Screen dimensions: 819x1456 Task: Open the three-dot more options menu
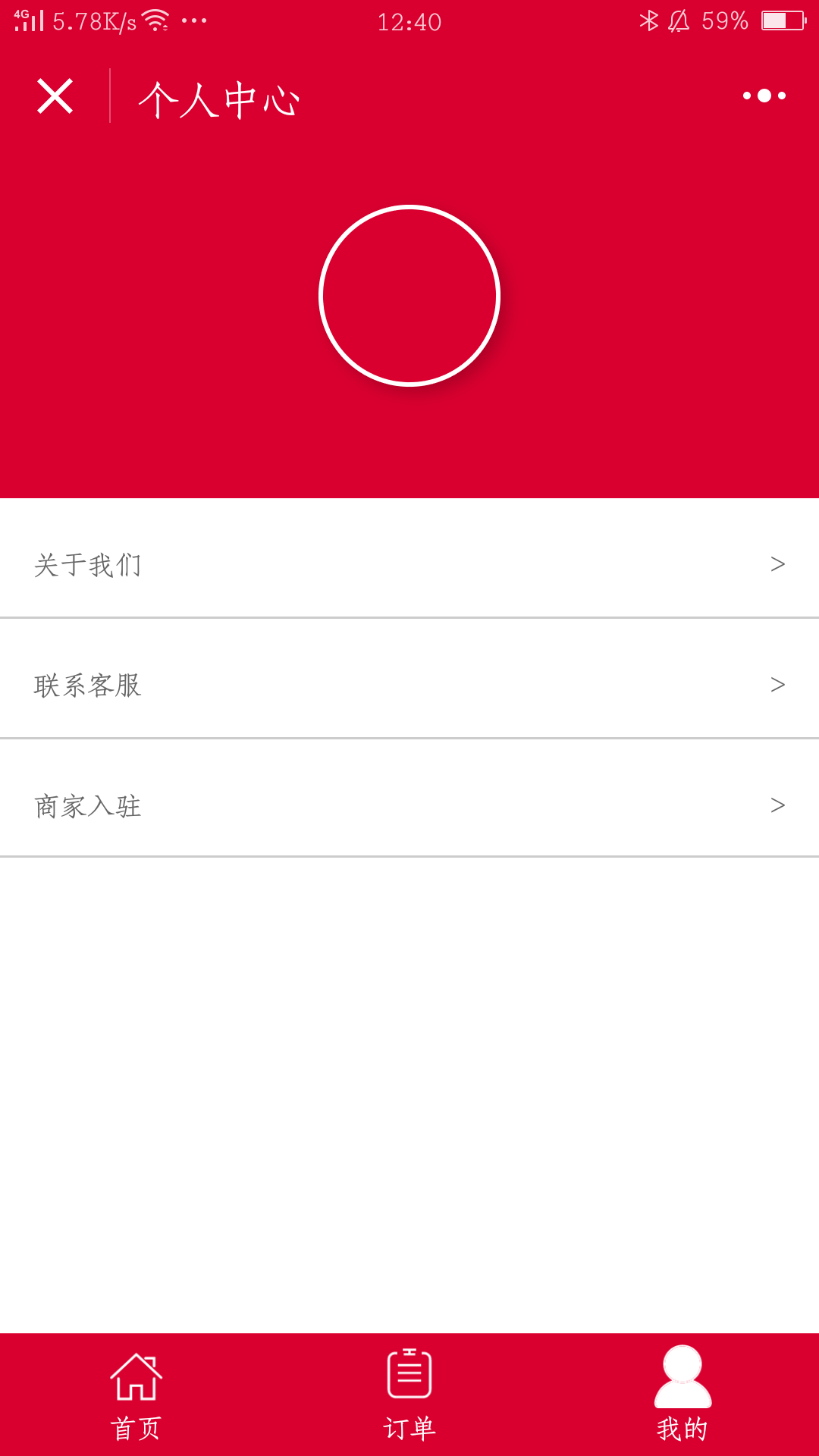pyautogui.click(x=764, y=96)
